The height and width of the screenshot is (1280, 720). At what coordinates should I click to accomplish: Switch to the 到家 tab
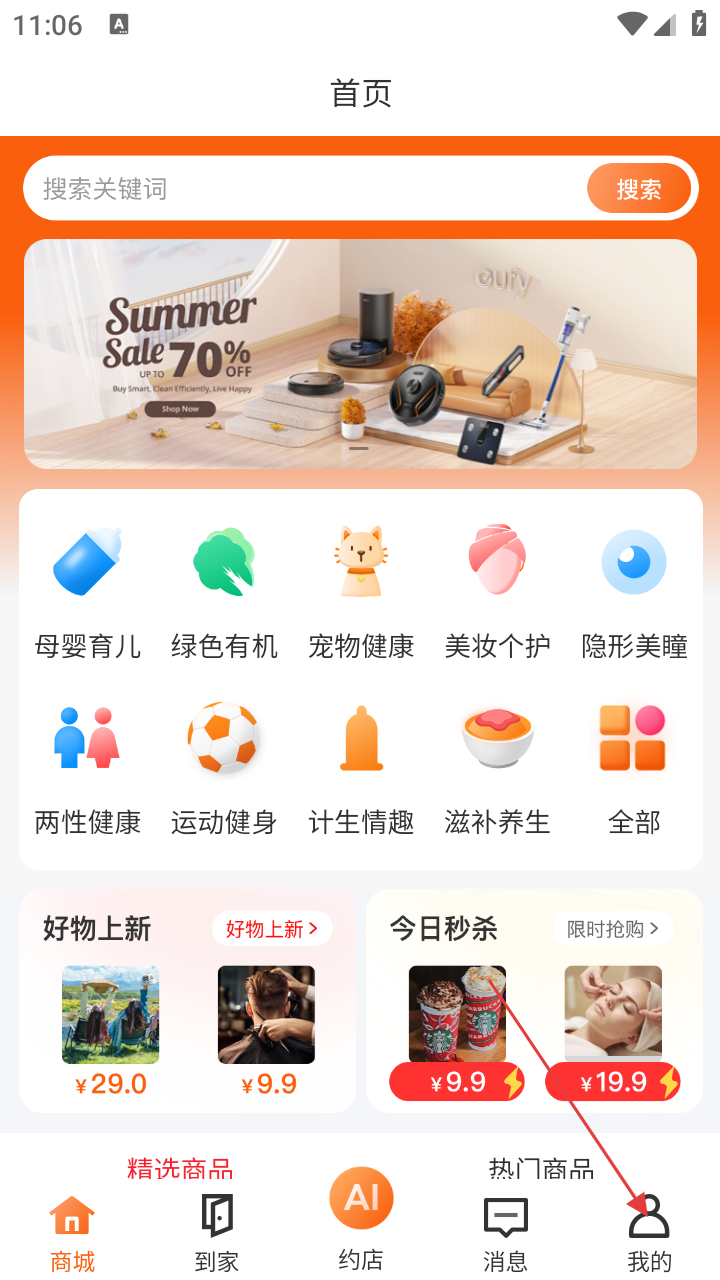(217, 1233)
